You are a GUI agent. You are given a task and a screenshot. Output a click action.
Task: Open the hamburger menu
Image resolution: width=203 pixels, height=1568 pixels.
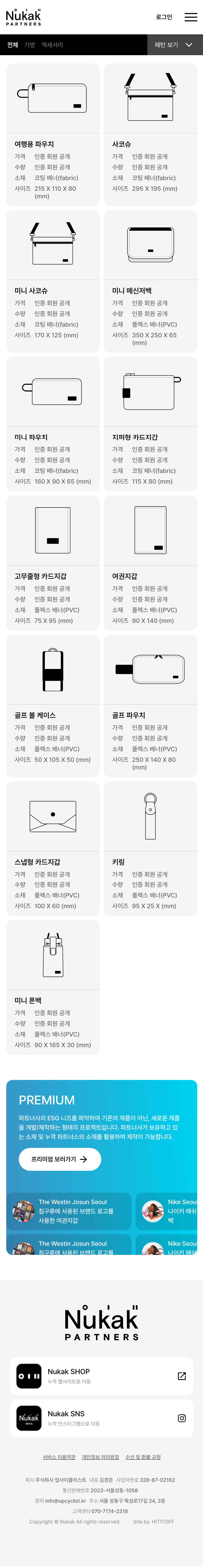(x=191, y=17)
